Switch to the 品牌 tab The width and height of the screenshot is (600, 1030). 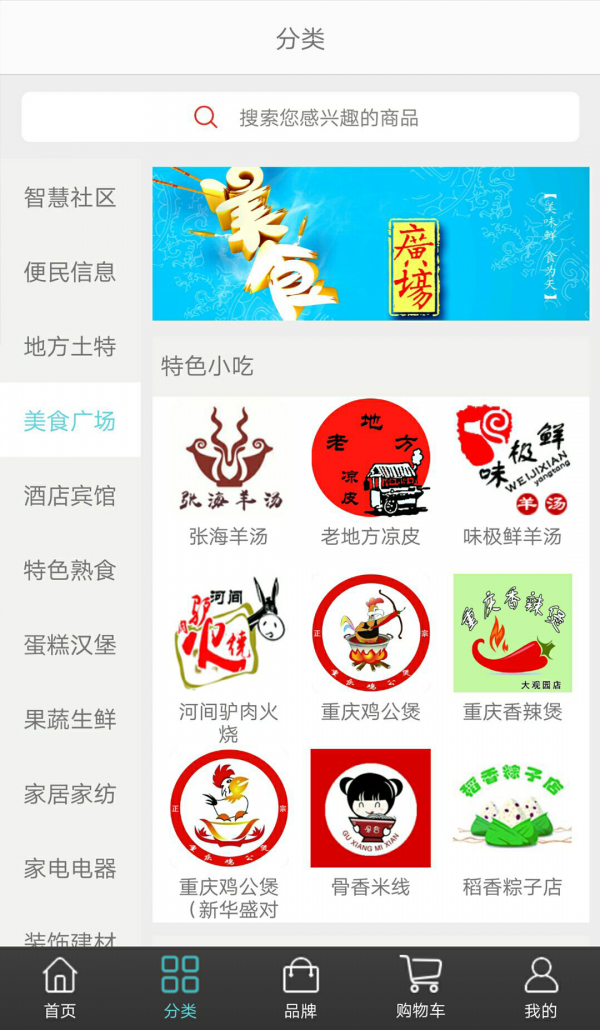click(x=300, y=988)
